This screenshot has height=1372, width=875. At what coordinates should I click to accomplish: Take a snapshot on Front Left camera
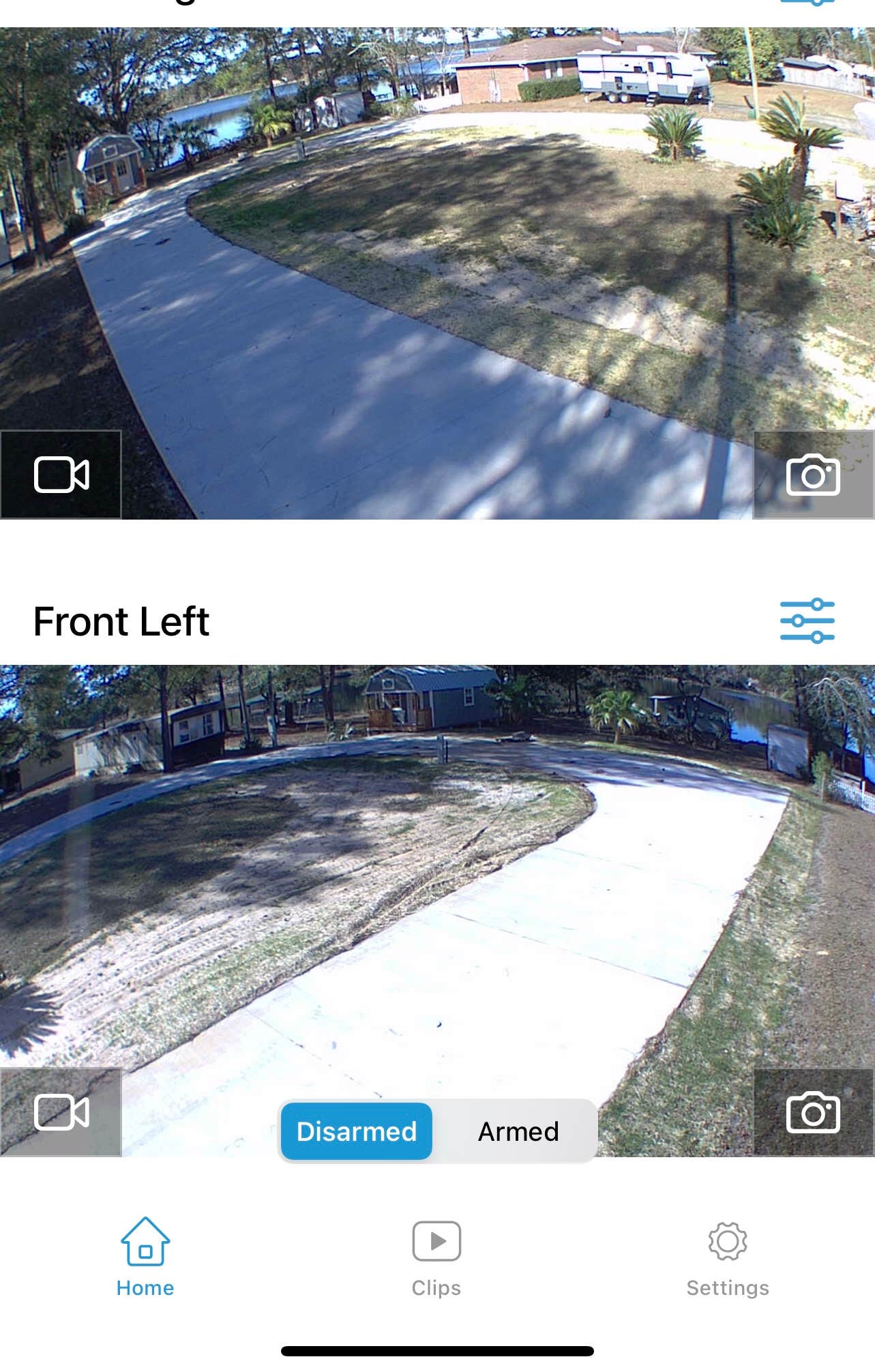pyautogui.click(x=813, y=1112)
